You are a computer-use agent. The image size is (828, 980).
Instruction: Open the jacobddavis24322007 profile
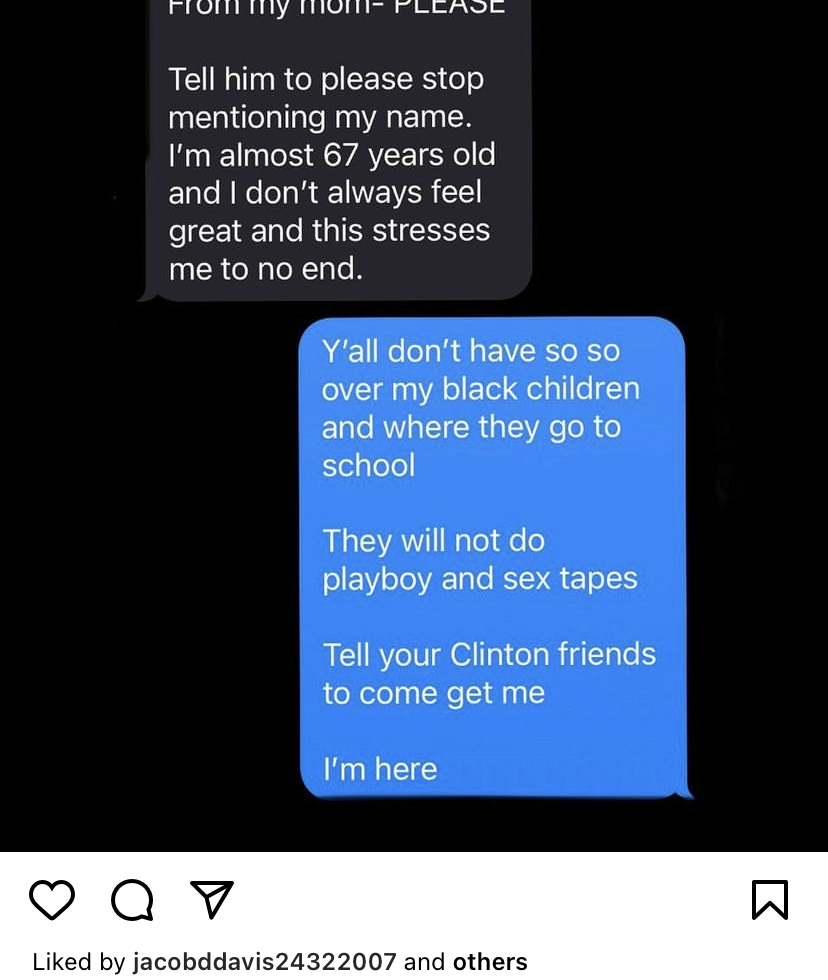pyautogui.click(x=264, y=962)
